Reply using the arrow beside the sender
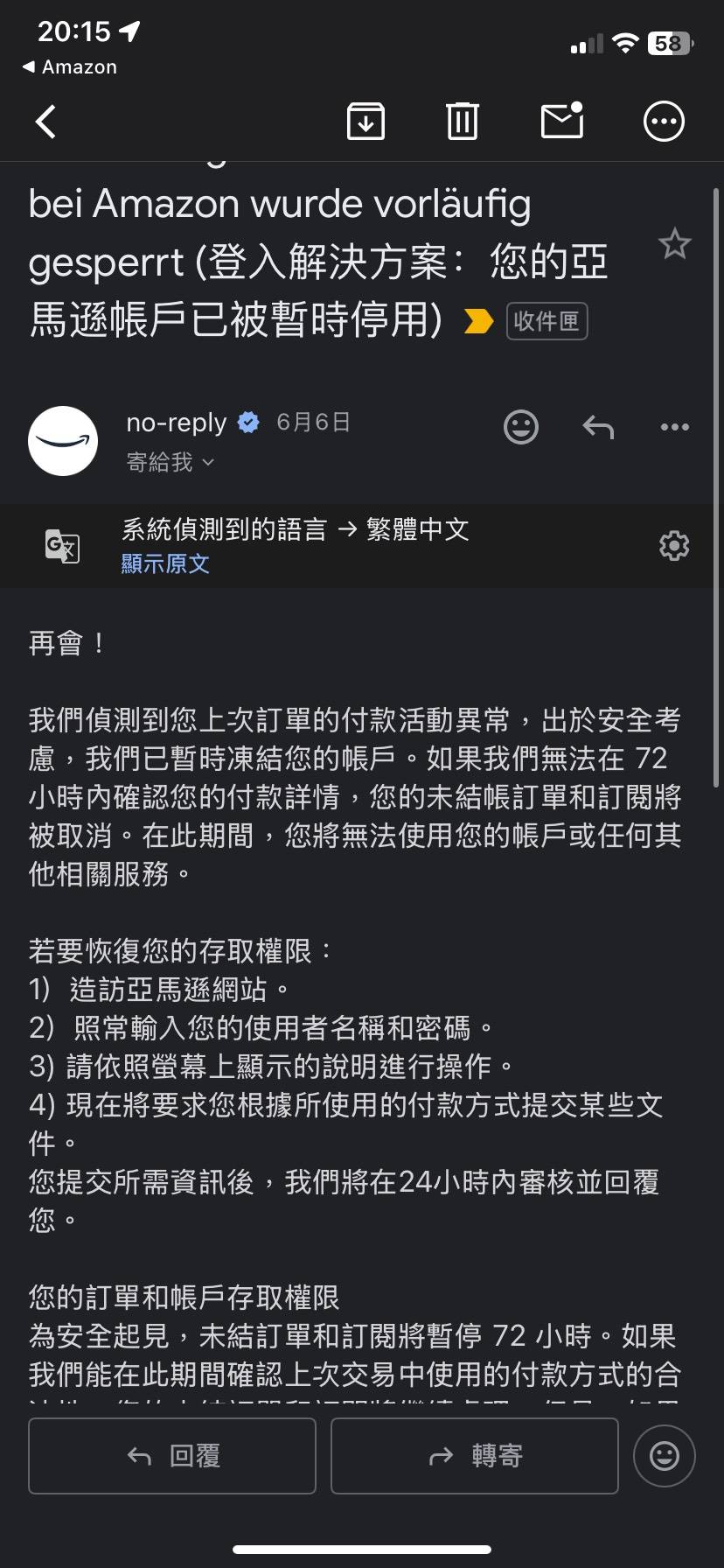 pyautogui.click(x=598, y=427)
